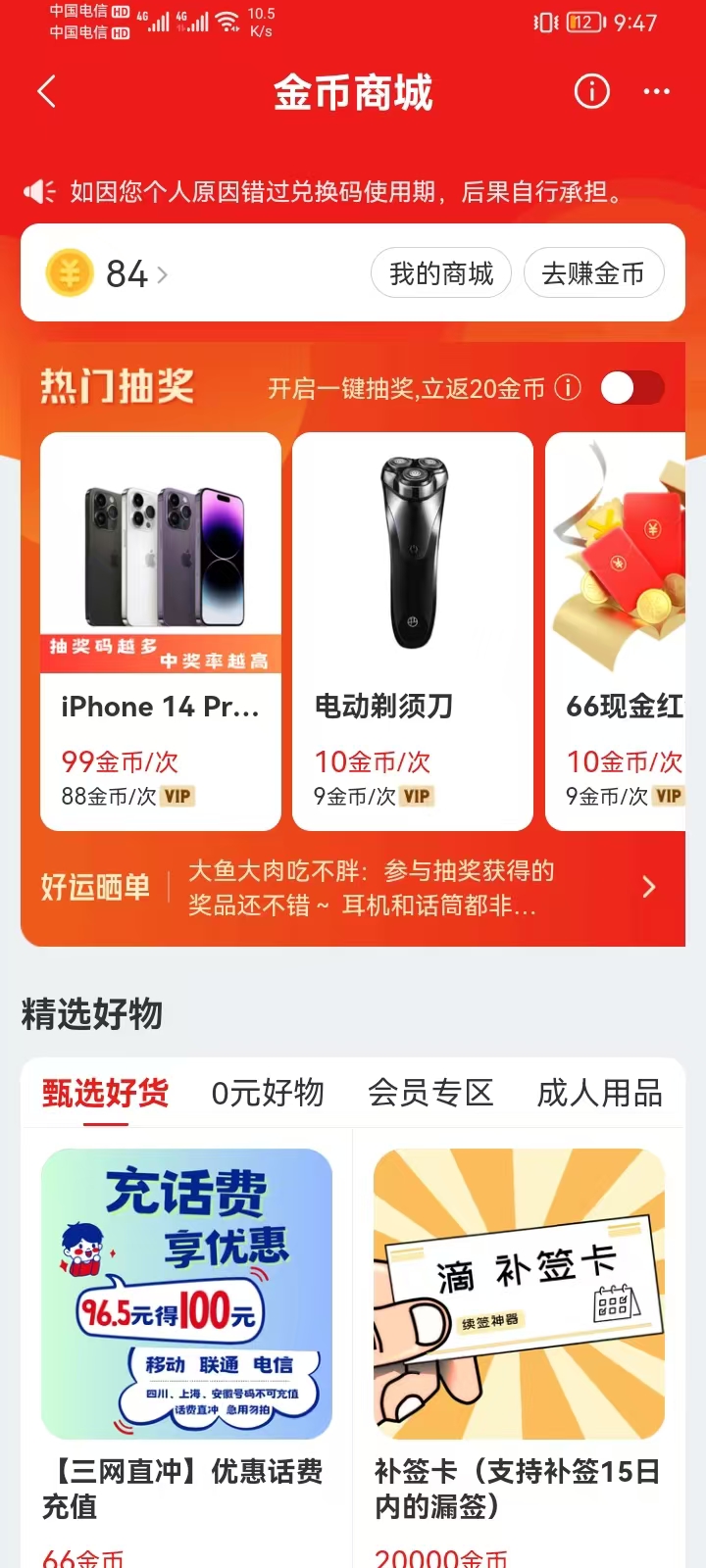Open the 84 gold coin balance details
This screenshot has width=706, height=1568.
[108, 273]
